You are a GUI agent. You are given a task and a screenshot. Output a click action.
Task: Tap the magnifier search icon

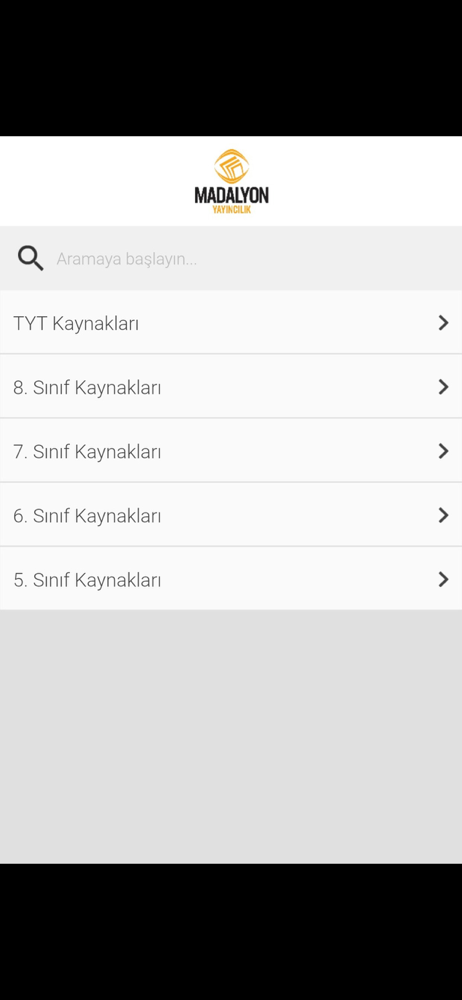click(30, 259)
